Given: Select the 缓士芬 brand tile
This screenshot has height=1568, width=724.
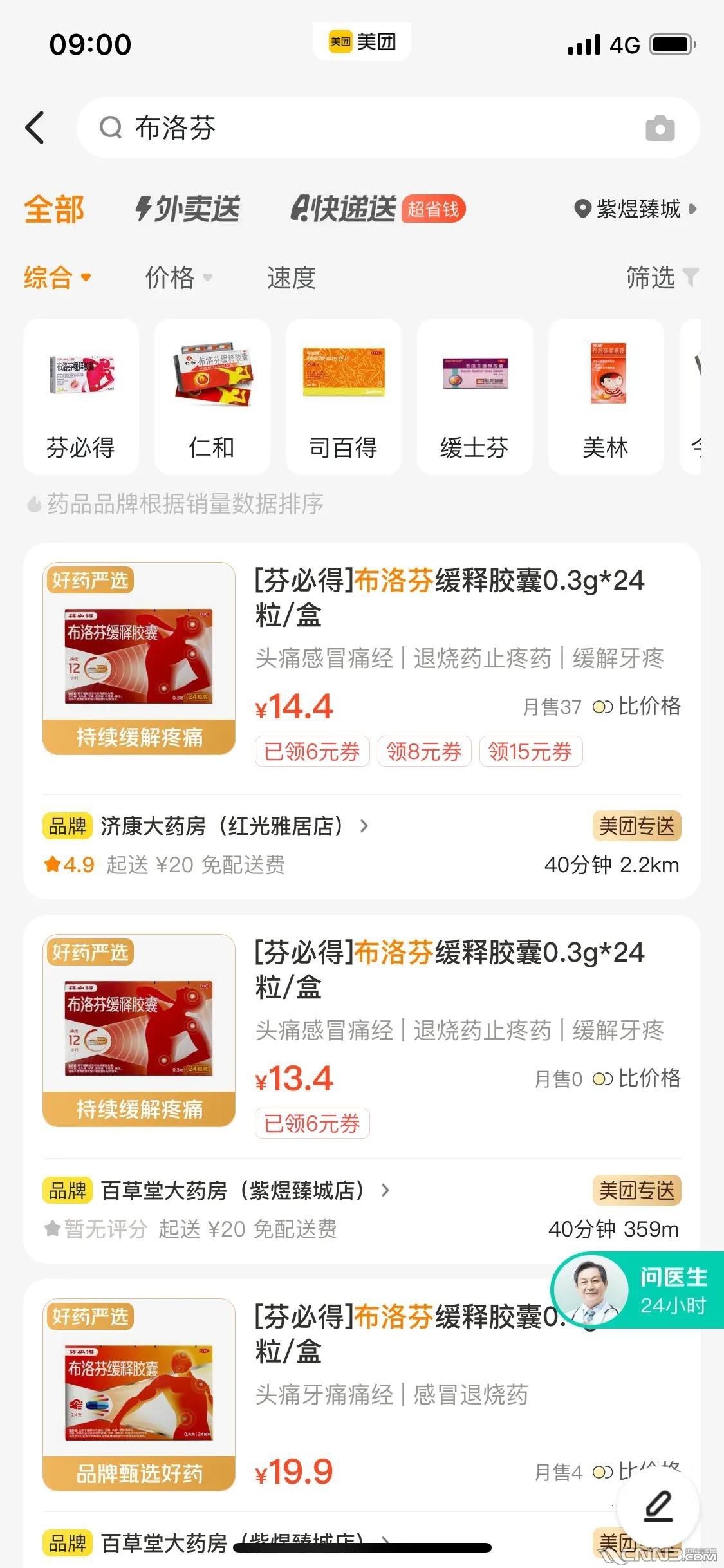Looking at the screenshot, I should (475, 397).
